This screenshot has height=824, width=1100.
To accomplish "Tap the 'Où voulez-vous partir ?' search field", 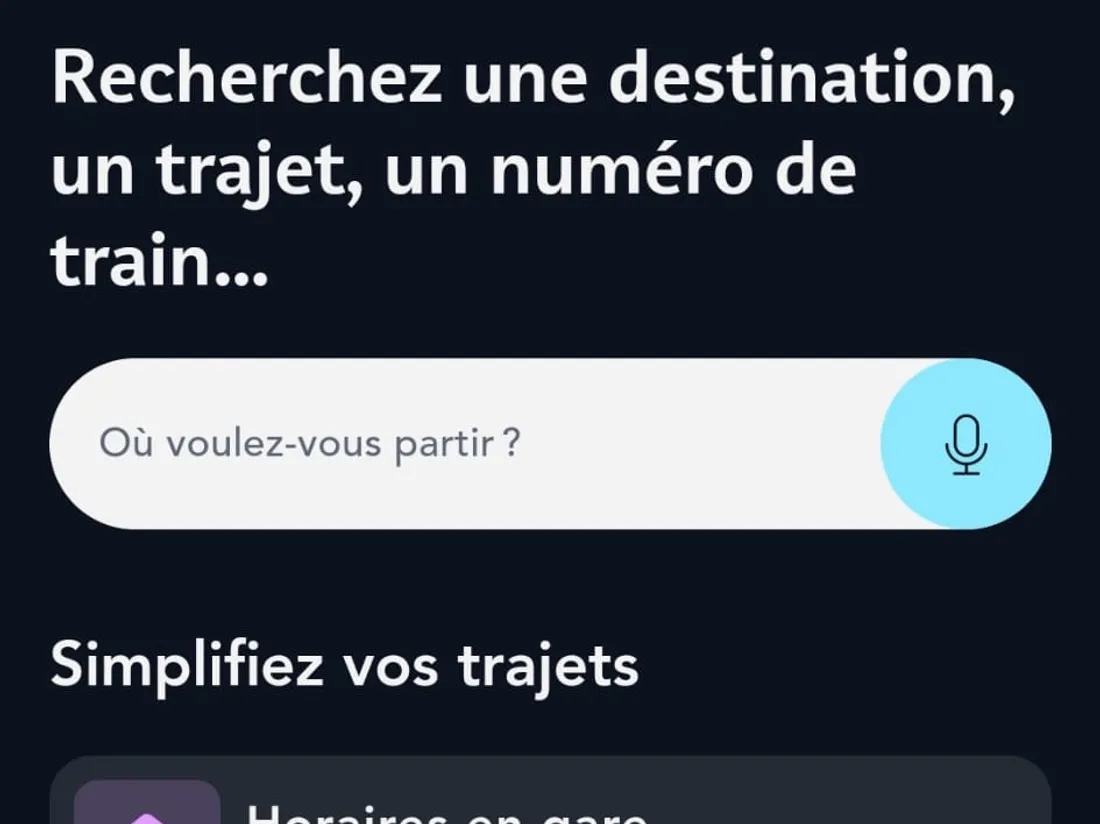I will click(x=460, y=444).
